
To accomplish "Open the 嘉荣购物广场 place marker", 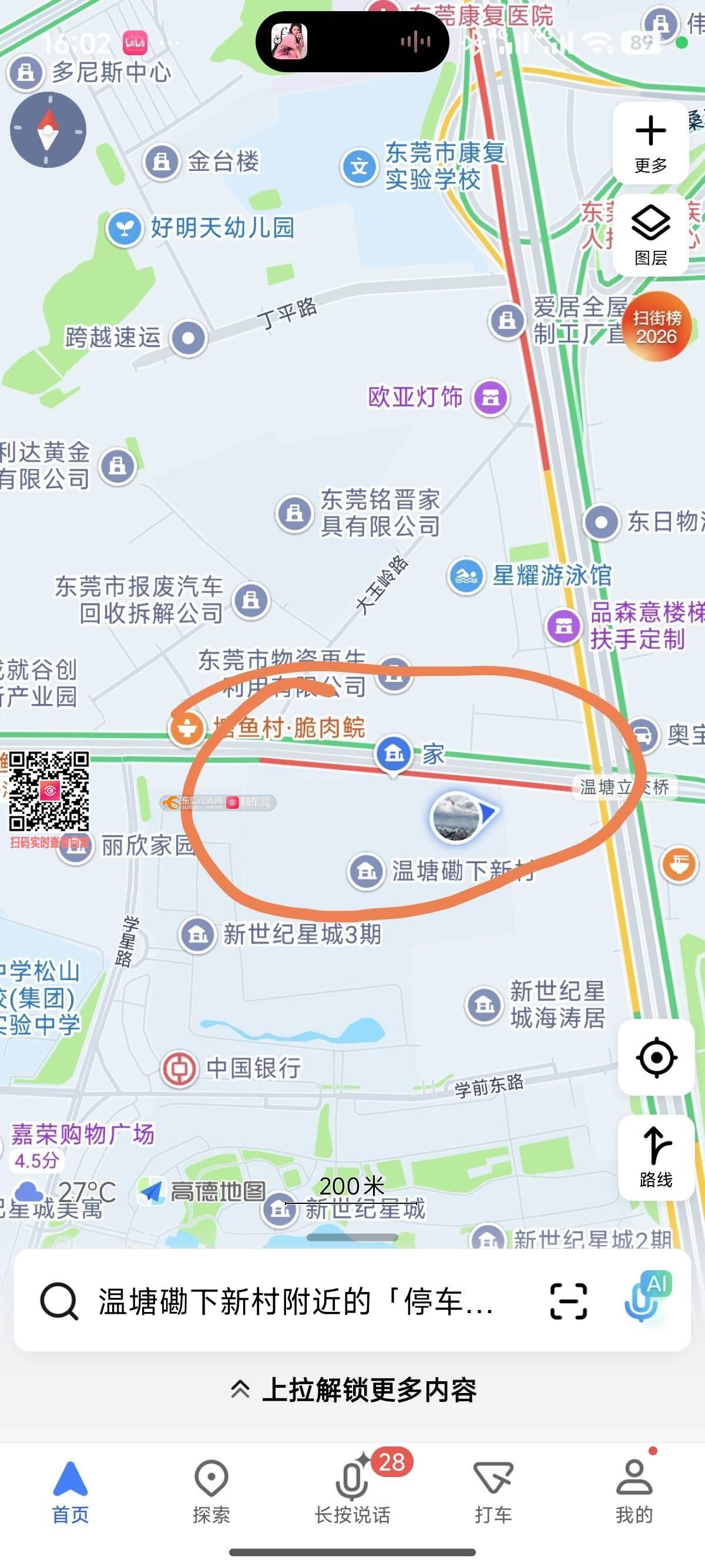I will (x=83, y=1134).
